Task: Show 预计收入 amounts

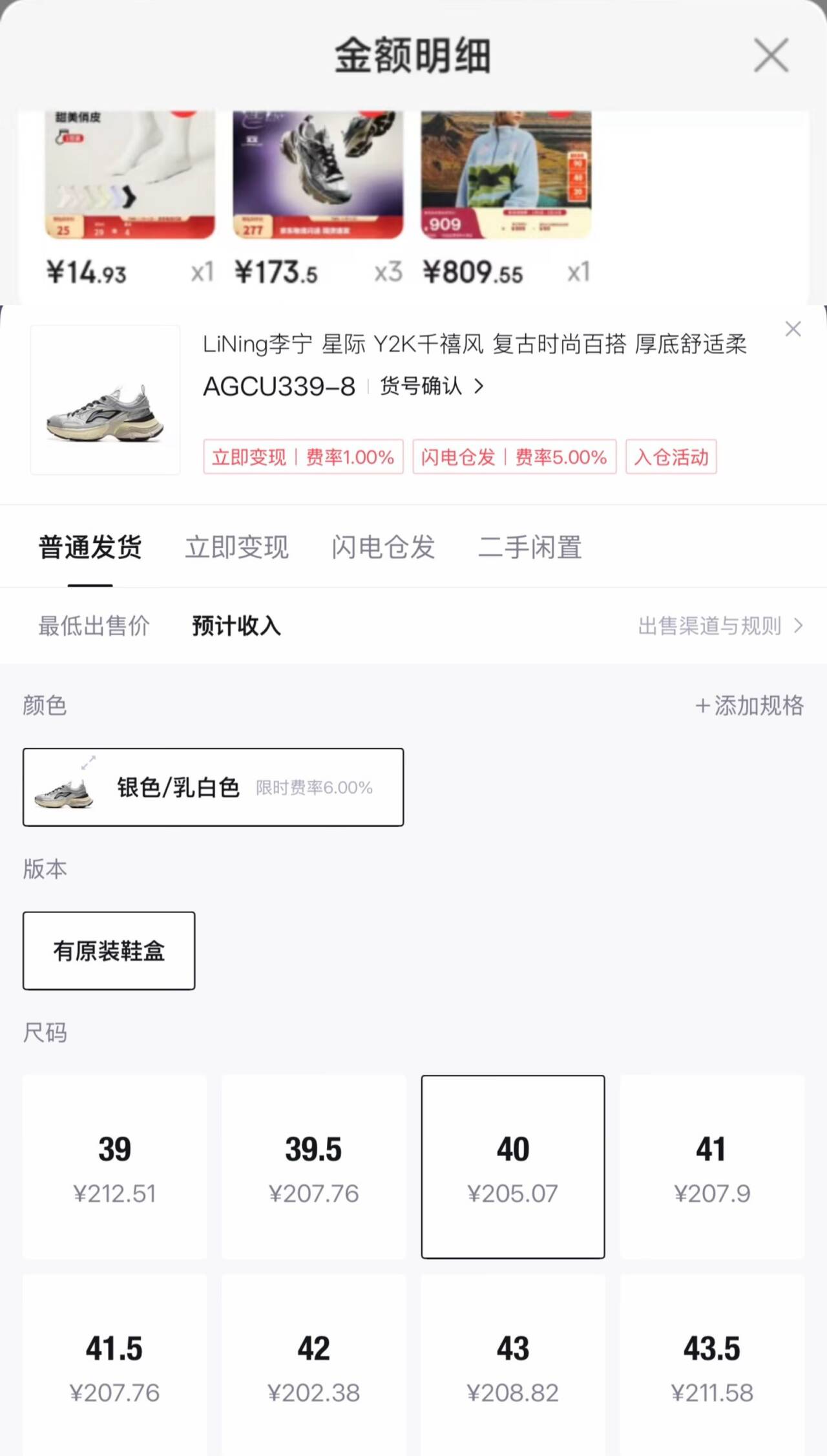Action: pyautogui.click(x=236, y=626)
